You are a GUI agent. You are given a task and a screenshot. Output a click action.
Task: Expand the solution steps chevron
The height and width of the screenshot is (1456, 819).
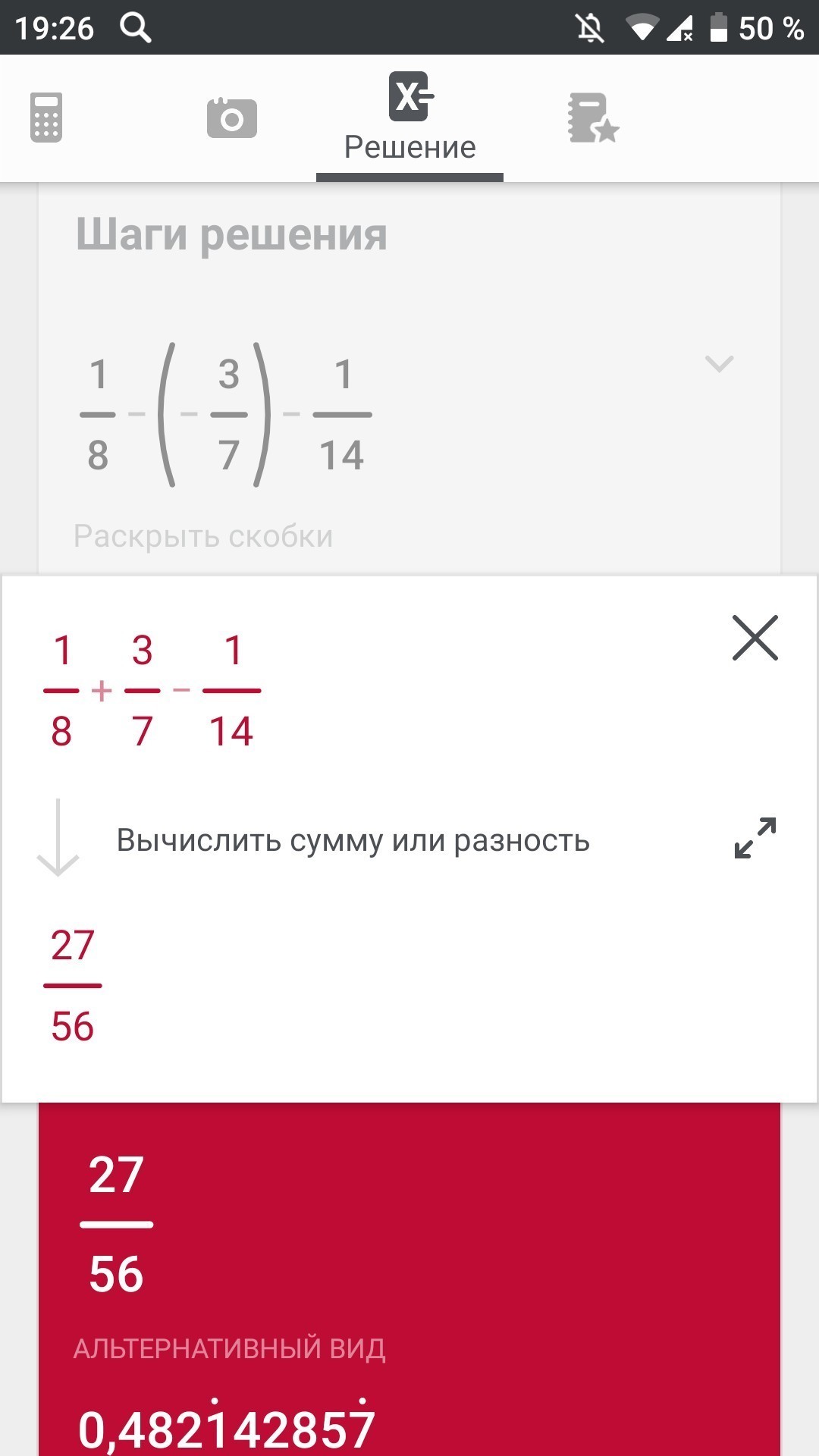click(719, 363)
